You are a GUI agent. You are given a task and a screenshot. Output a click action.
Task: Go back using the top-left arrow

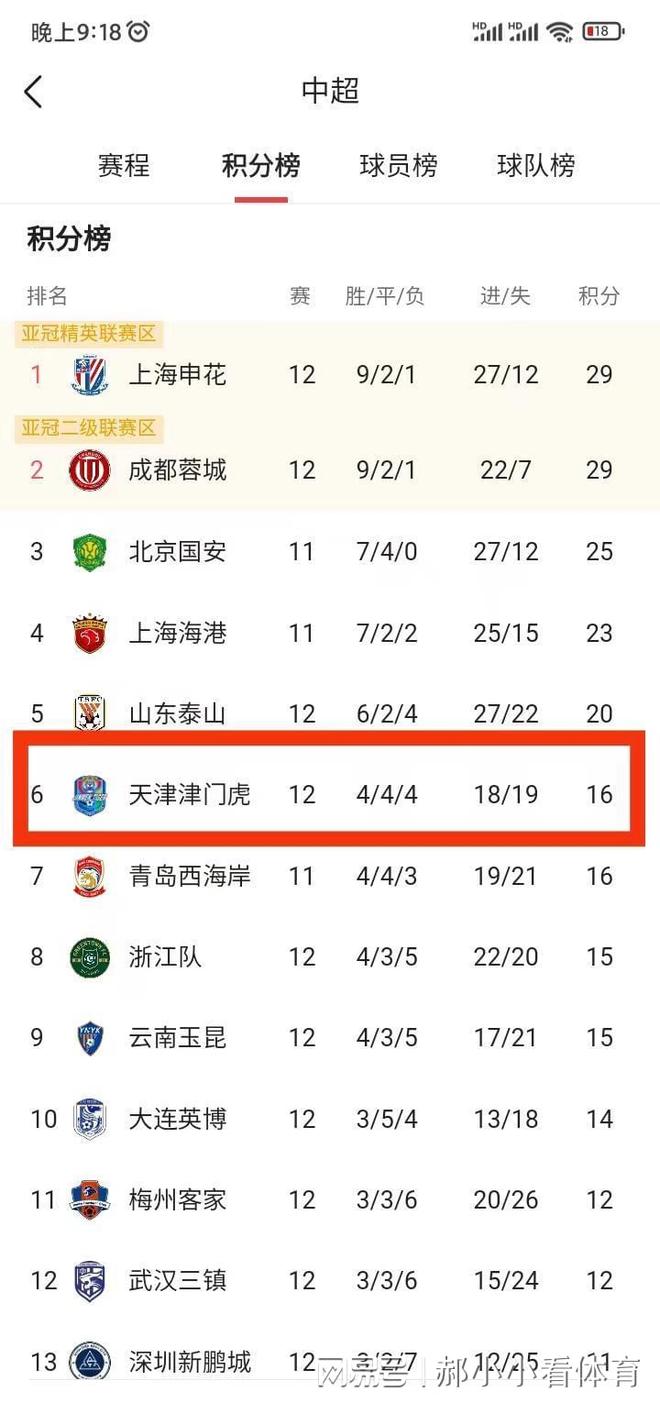[34, 92]
